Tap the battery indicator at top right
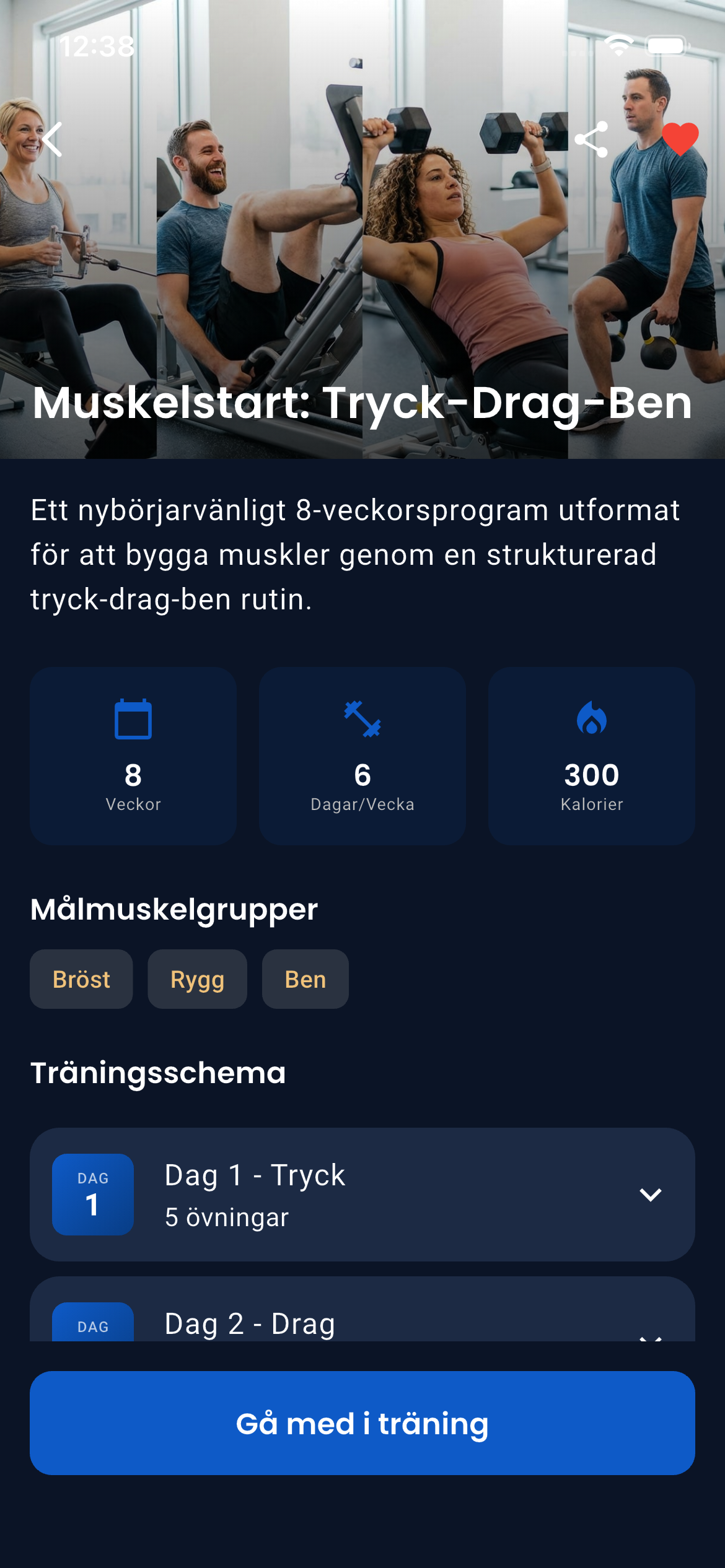Image resolution: width=725 pixels, height=1568 pixels. point(667,44)
